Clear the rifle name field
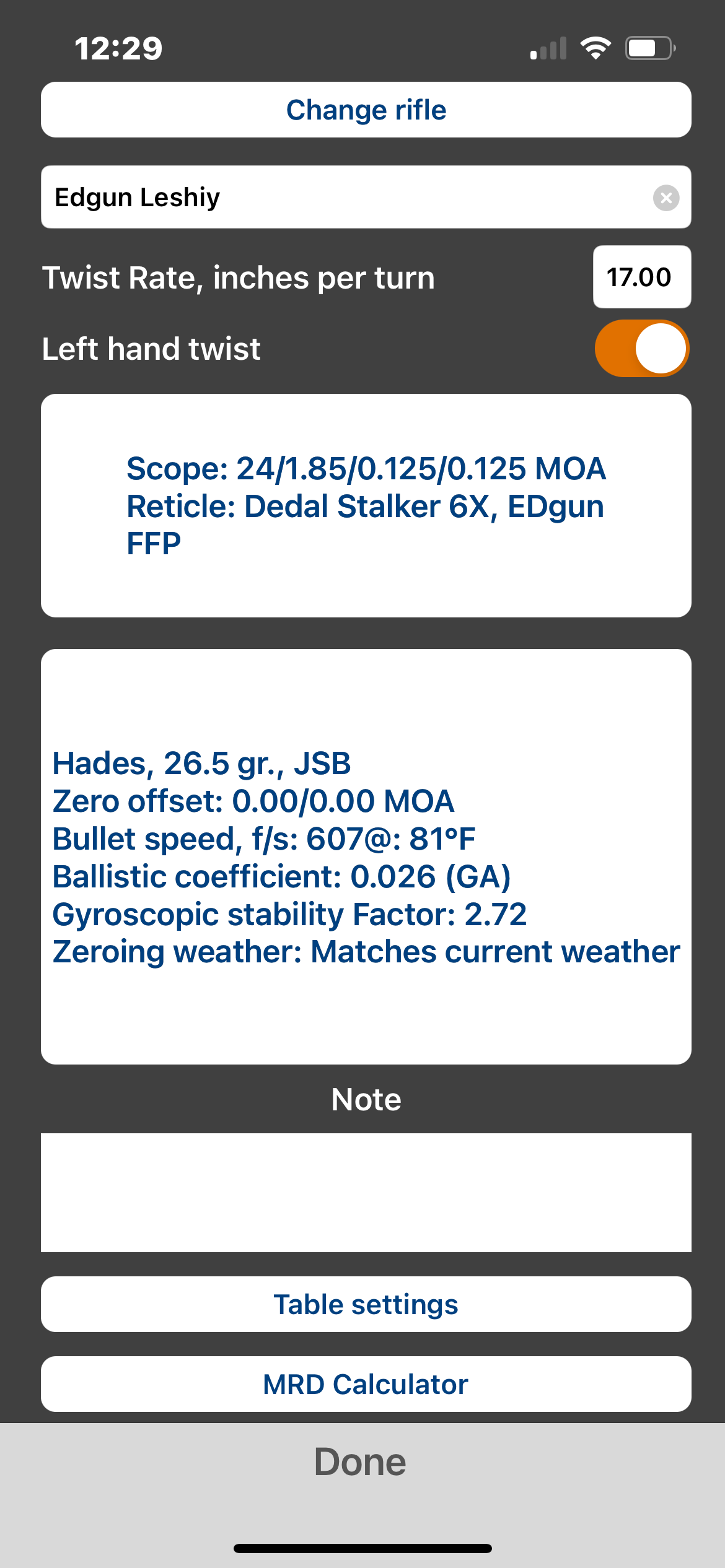725x1568 pixels. pyautogui.click(x=666, y=198)
